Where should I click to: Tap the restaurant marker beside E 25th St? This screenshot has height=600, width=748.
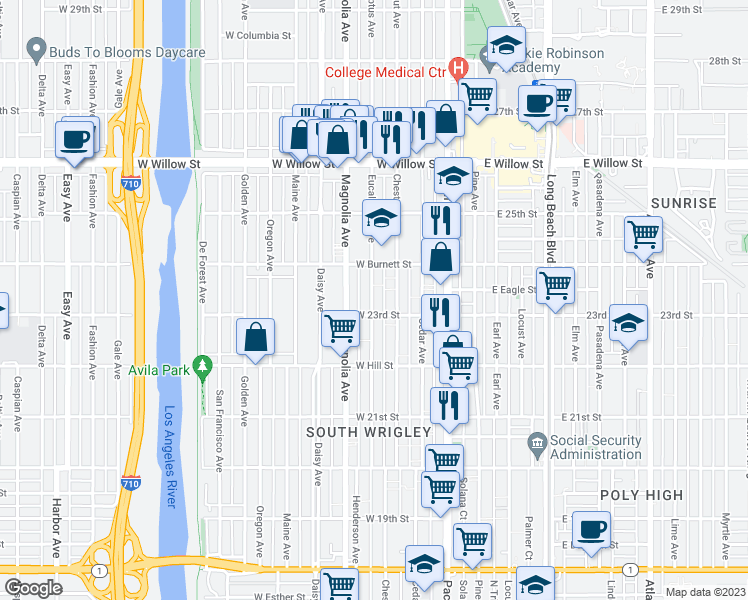click(441, 220)
